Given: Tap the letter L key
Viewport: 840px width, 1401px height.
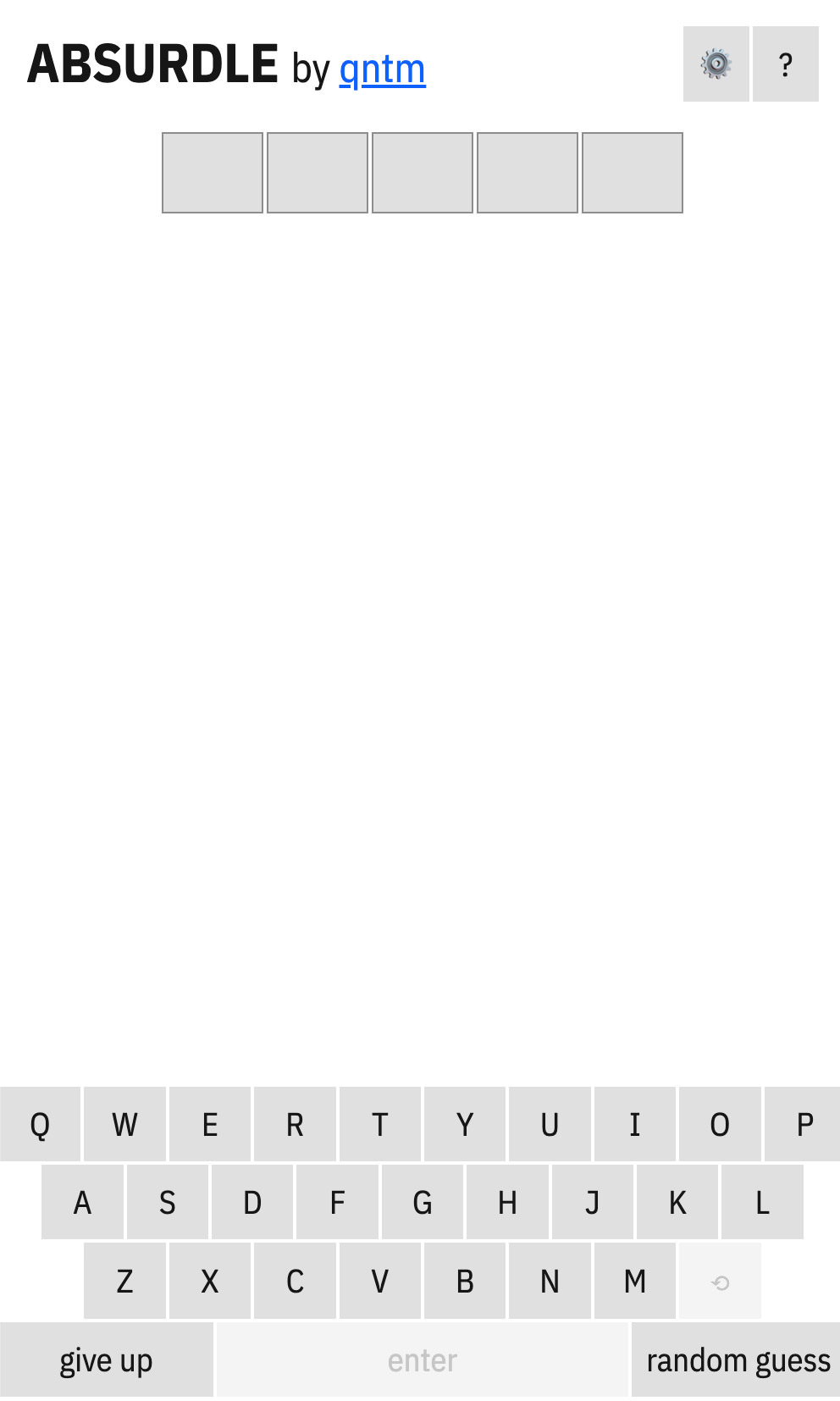Looking at the screenshot, I should pyautogui.click(x=762, y=1202).
